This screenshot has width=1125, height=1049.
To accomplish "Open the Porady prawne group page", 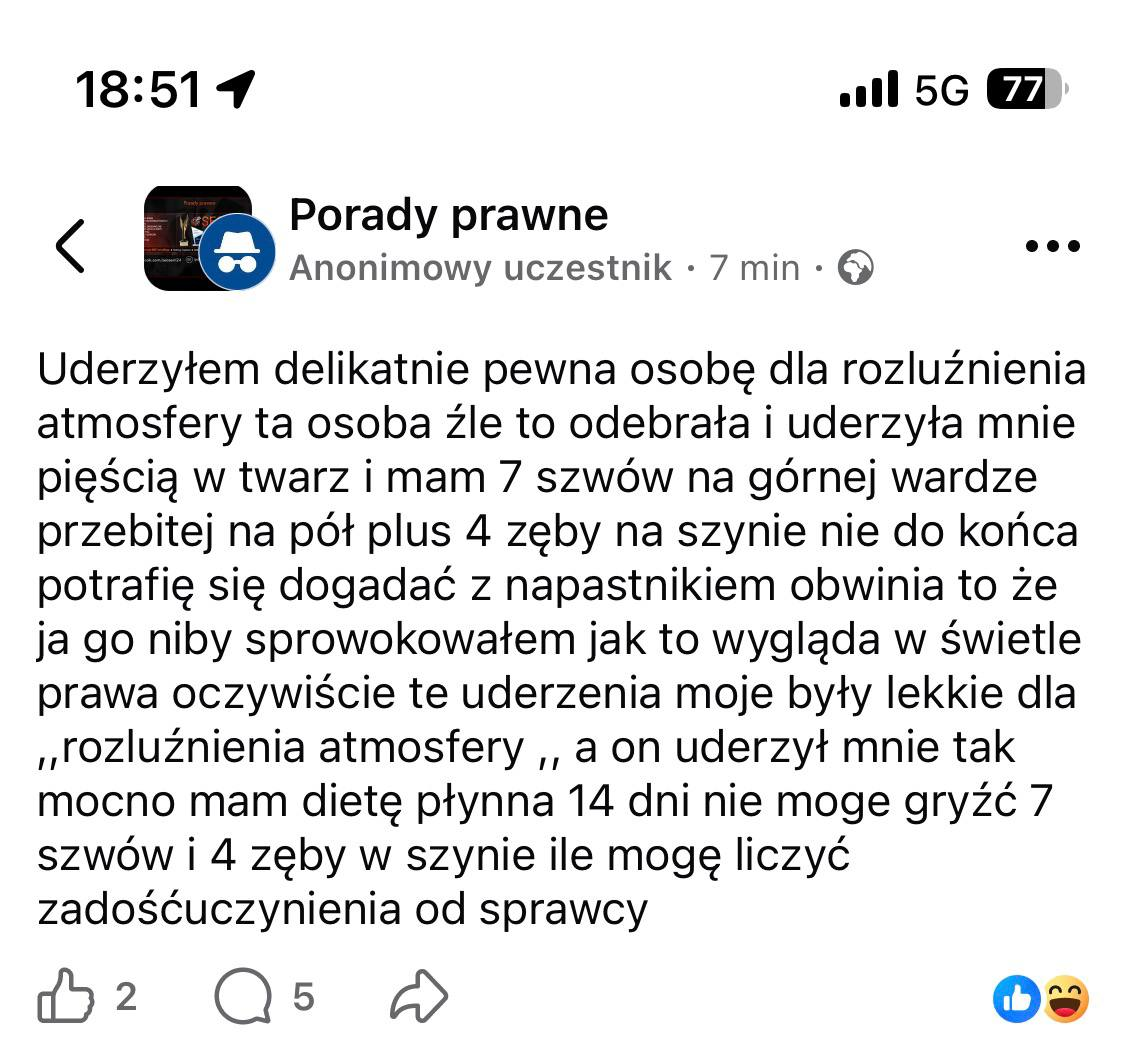I will tap(448, 216).
